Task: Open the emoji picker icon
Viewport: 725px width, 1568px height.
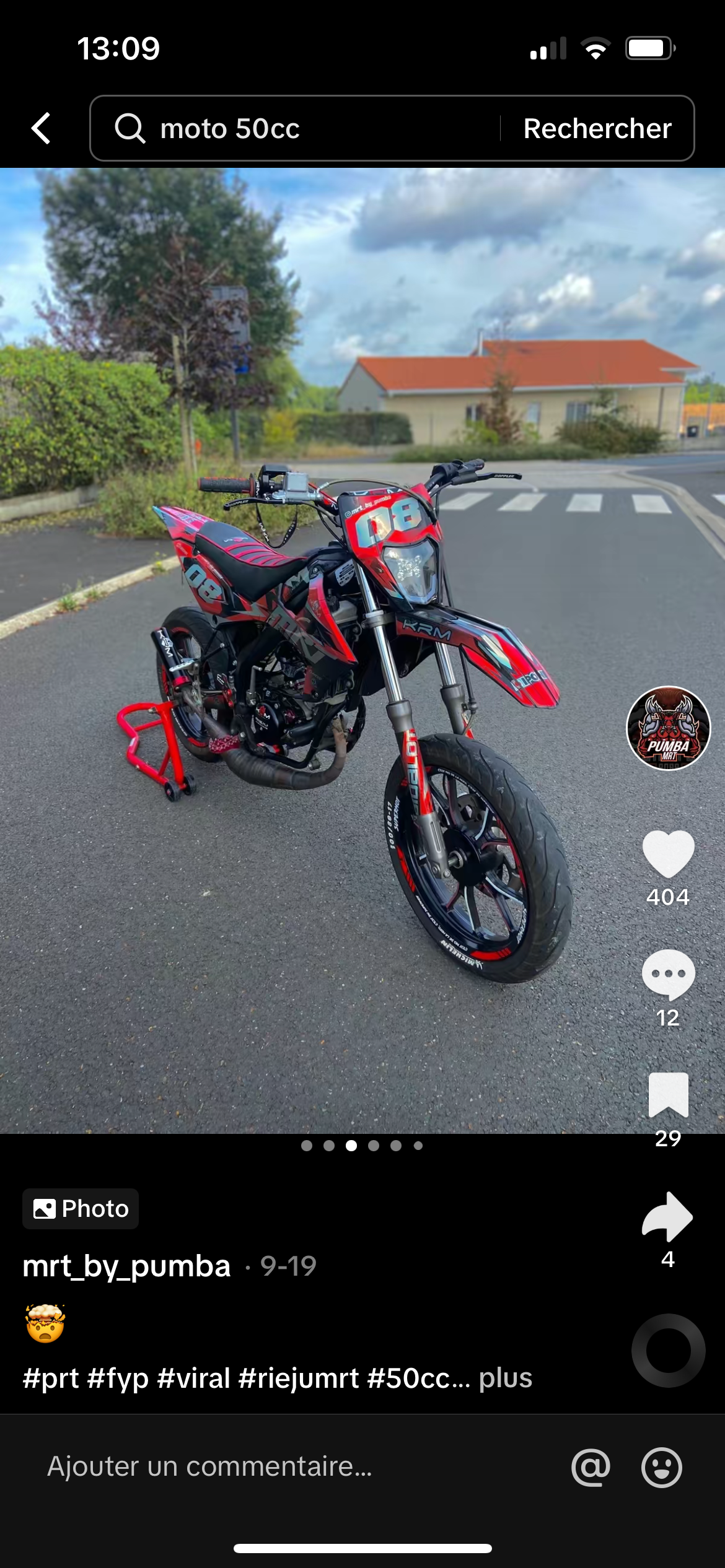Action: coord(661,1467)
